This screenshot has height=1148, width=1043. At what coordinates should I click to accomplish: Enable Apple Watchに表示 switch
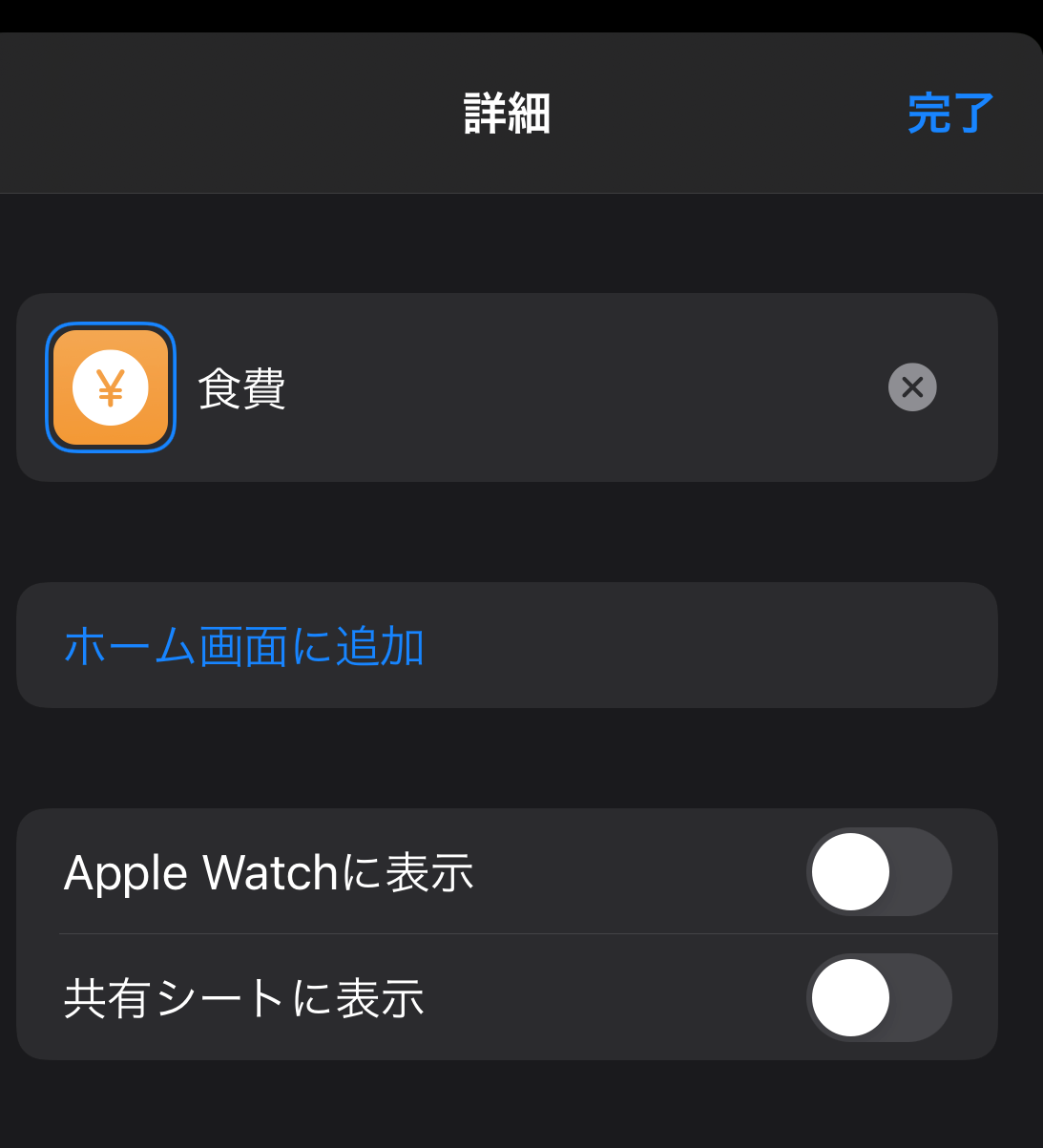pos(878,871)
